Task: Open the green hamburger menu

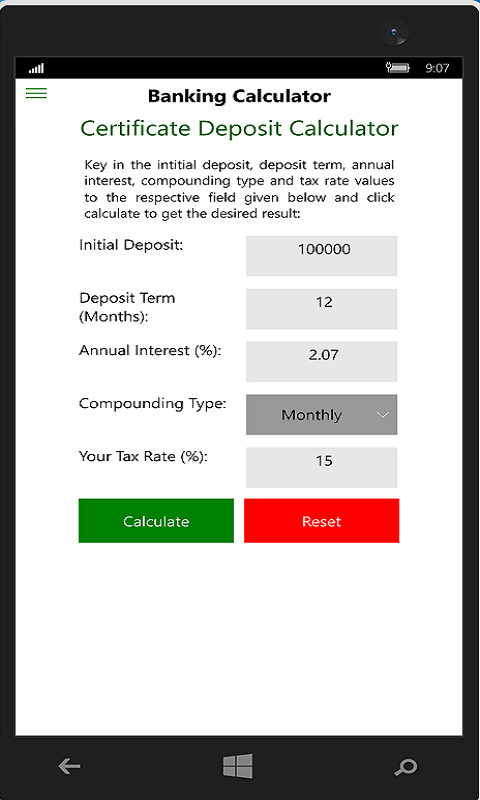Action: tap(36, 93)
